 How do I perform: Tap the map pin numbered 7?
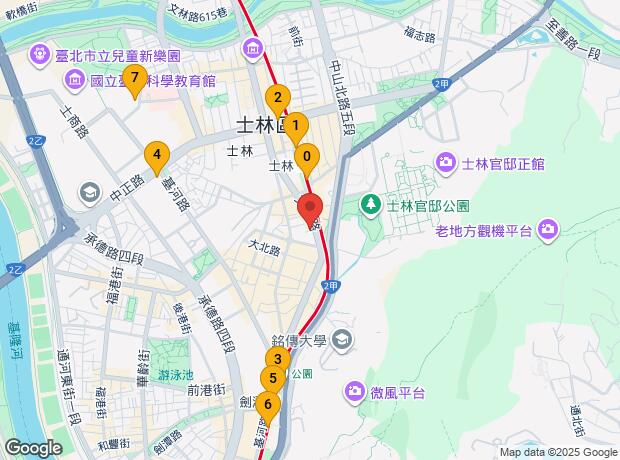point(134,78)
